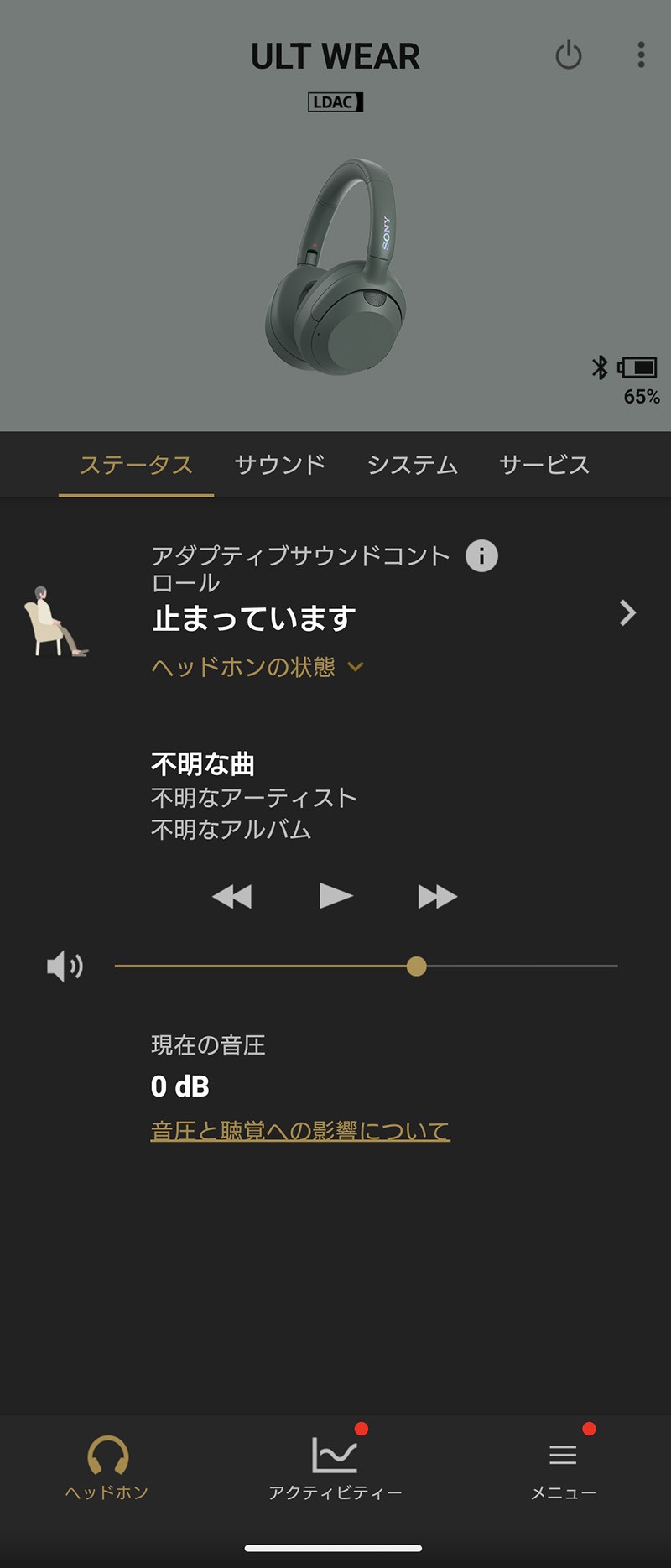Open adaptive sound control settings chevron
Viewport: 671px width, 1568px height.
tap(627, 613)
